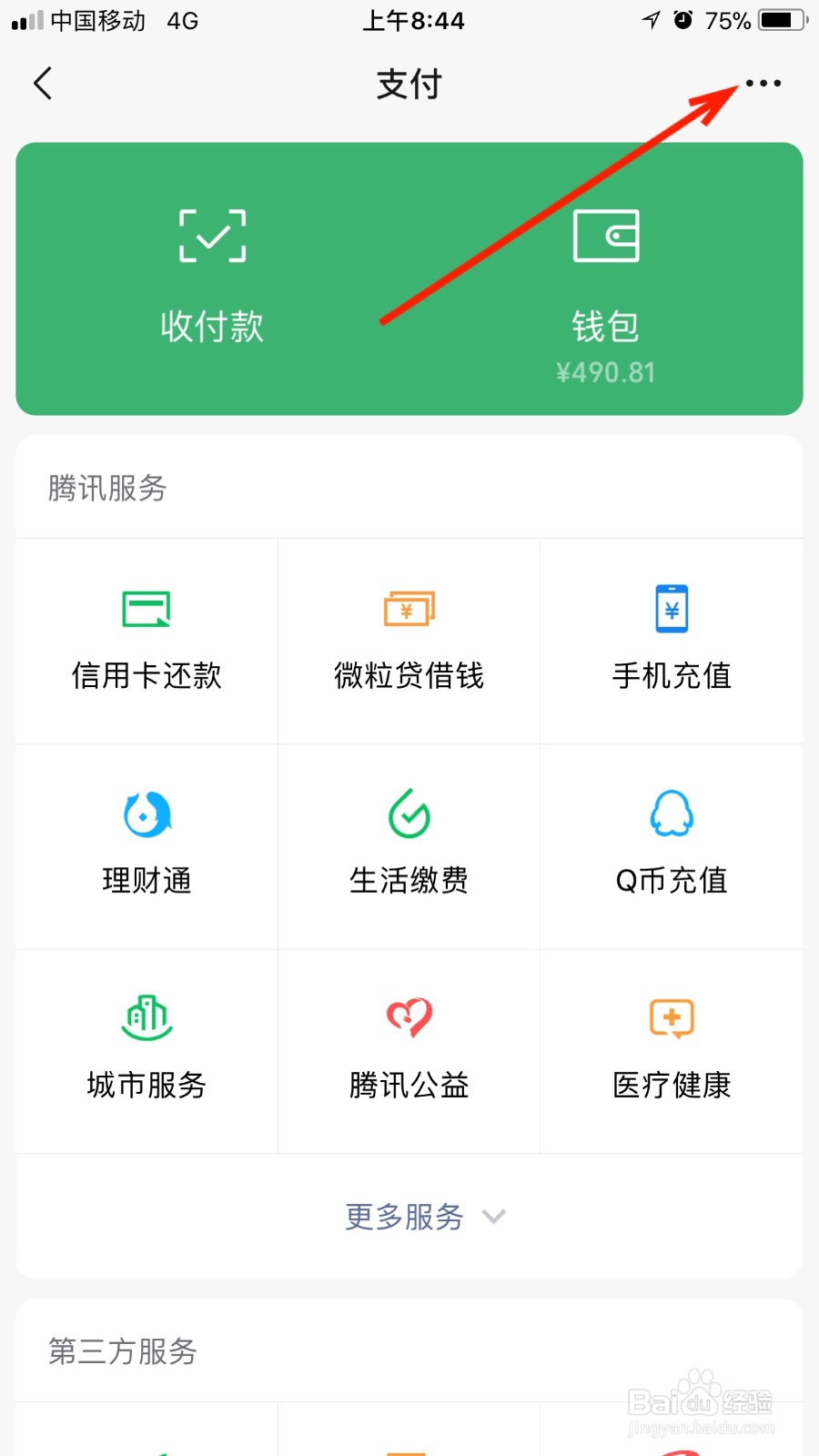
Task: Tap the 手机充值 mobile top-up icon
Action: point(671,637)
